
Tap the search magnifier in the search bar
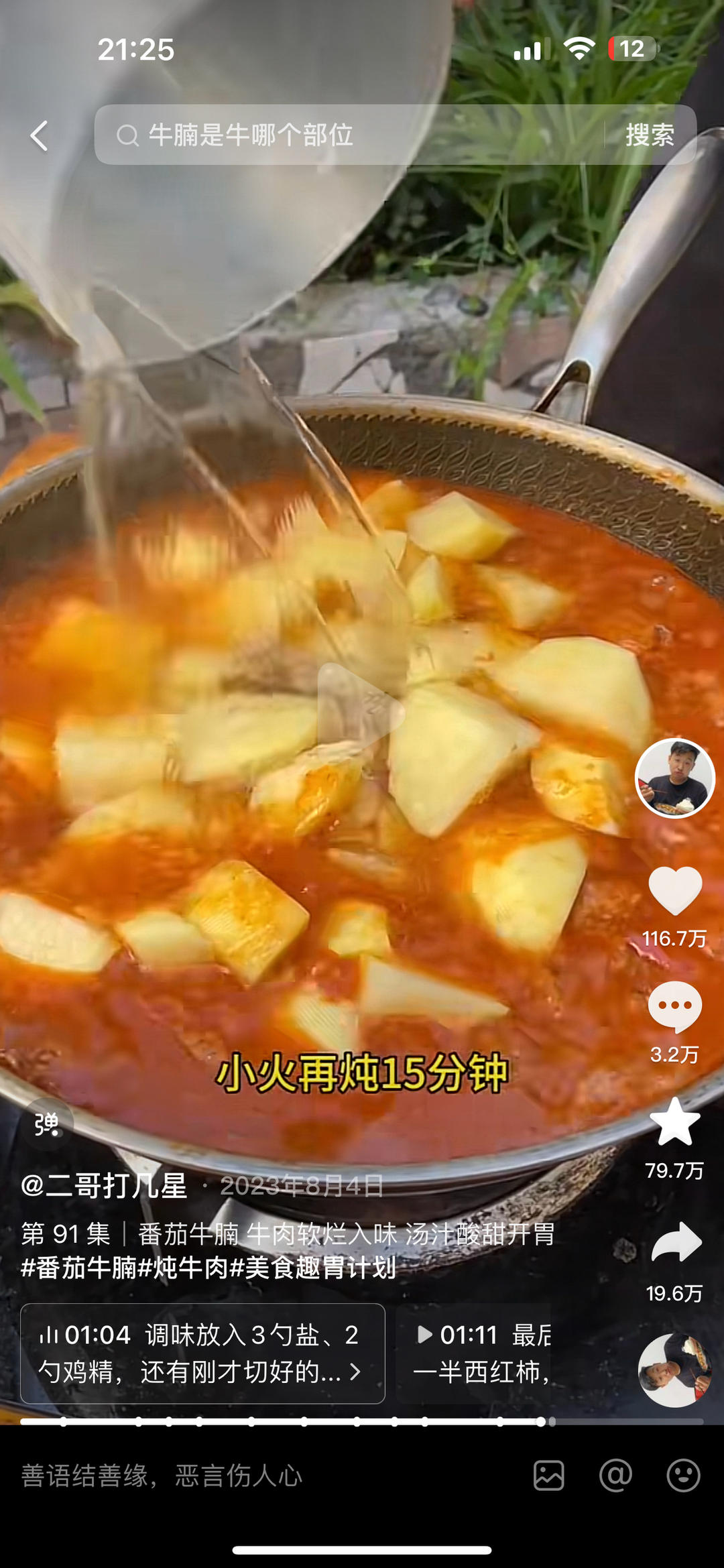(127, 134)
